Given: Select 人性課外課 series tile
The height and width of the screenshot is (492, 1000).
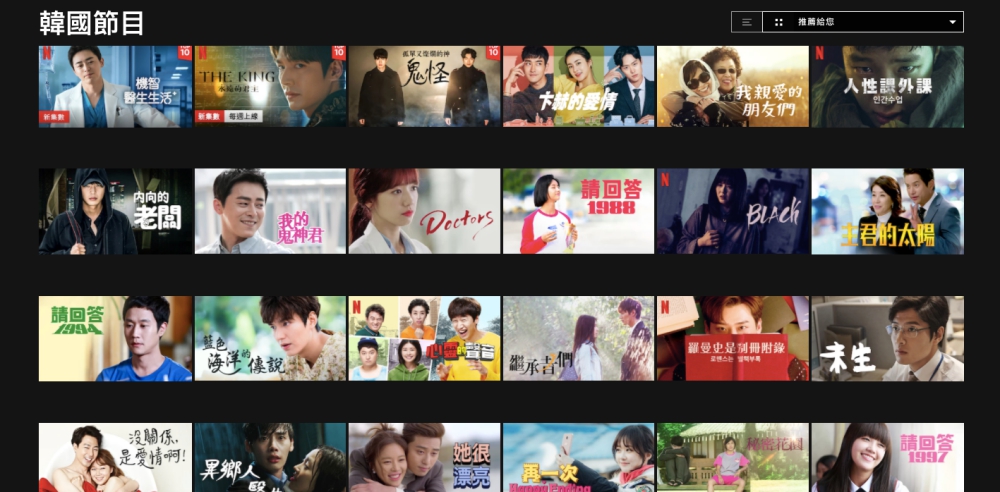Looking at the screenshot, I should click(887, 86).
